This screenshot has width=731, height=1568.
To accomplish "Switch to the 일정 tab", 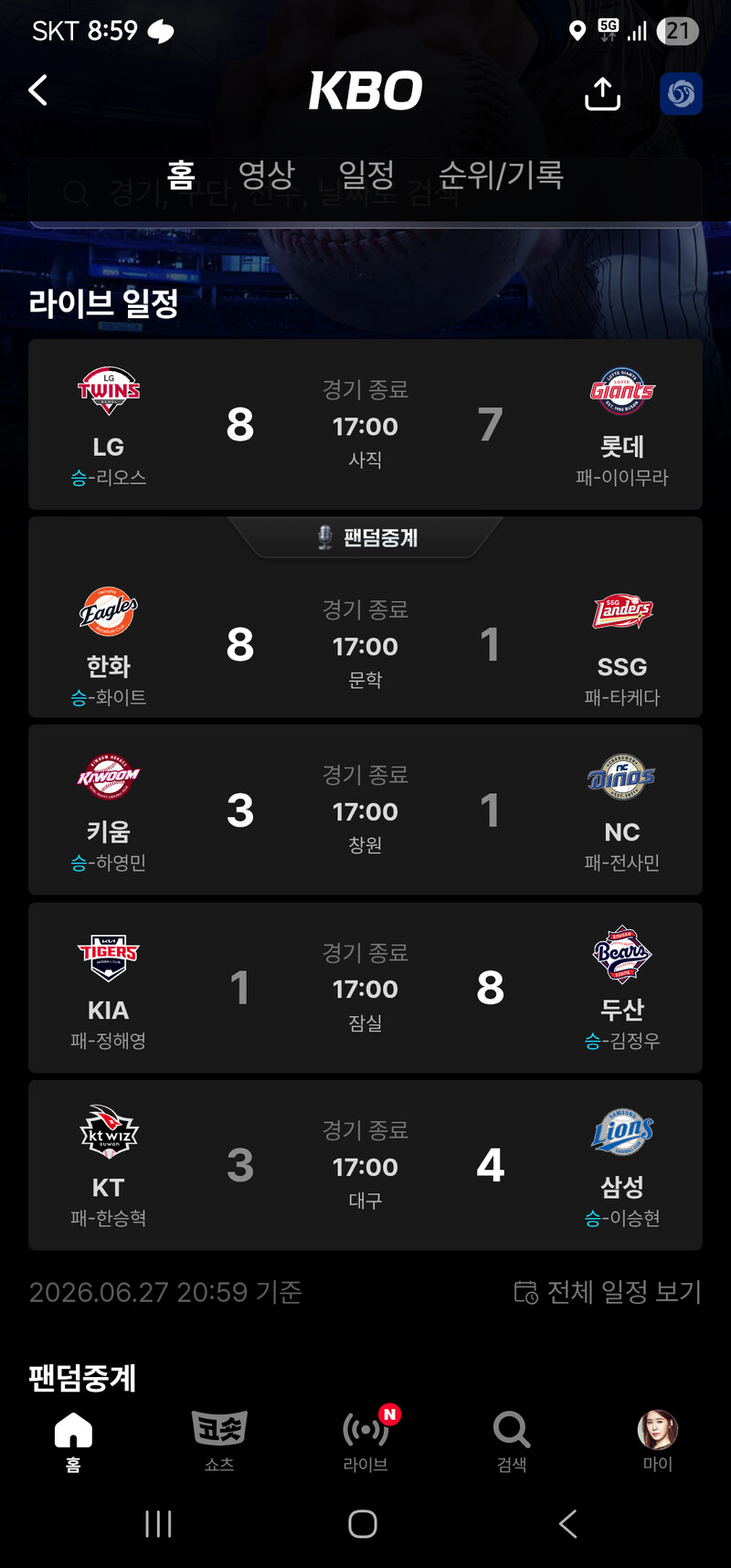I will [x=366, y=174].
